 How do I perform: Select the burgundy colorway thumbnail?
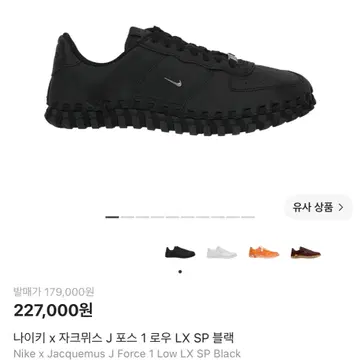tap(306, 252)
